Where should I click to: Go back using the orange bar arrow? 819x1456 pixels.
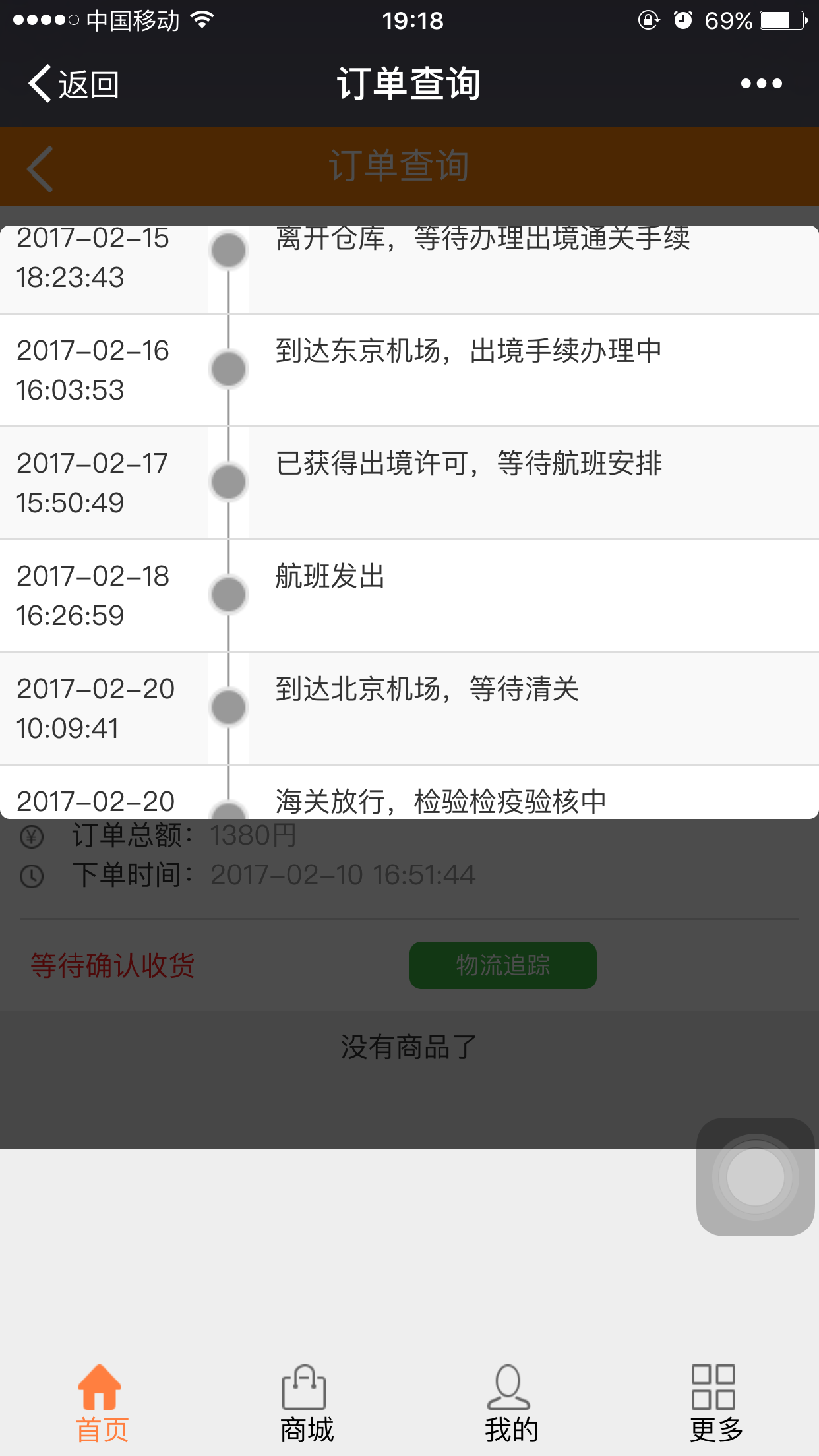tap(40, 169)
